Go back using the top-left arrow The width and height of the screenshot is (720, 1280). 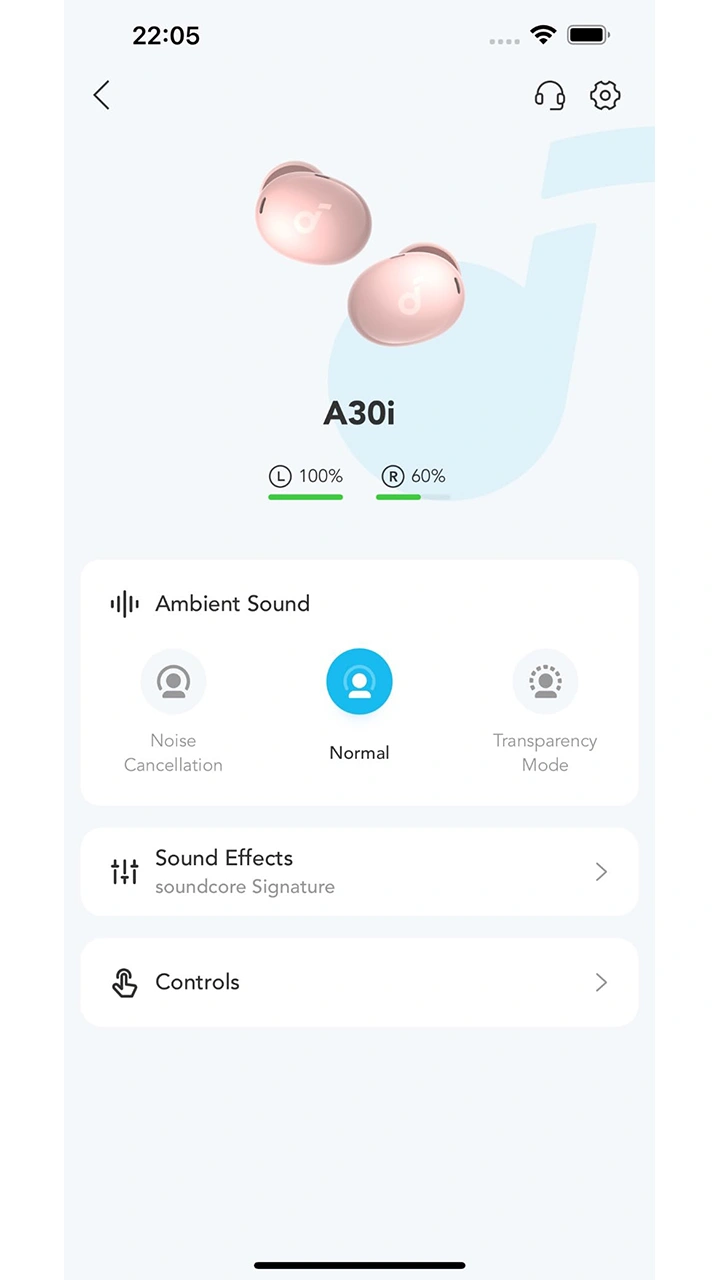(x=101, y=95)
